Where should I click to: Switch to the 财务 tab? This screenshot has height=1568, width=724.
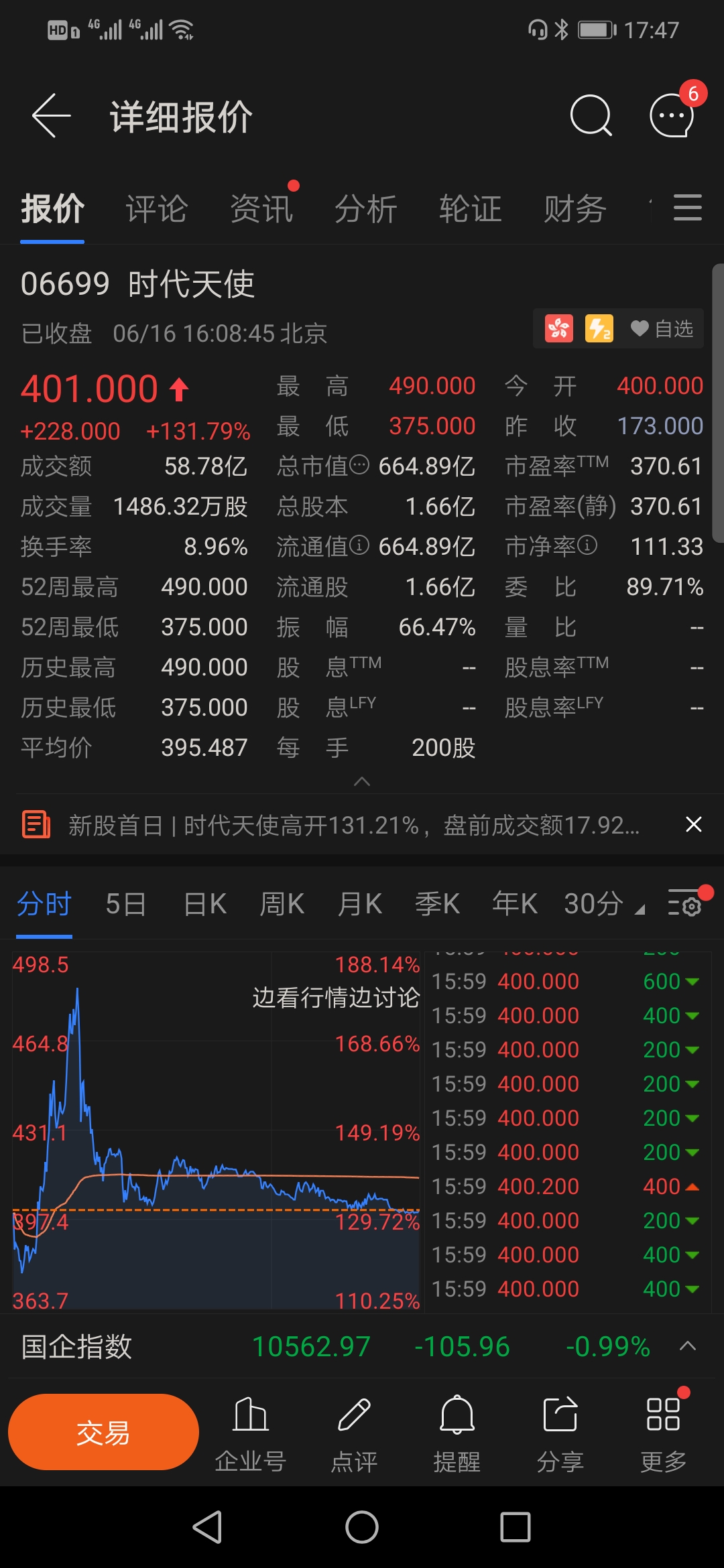575,209
